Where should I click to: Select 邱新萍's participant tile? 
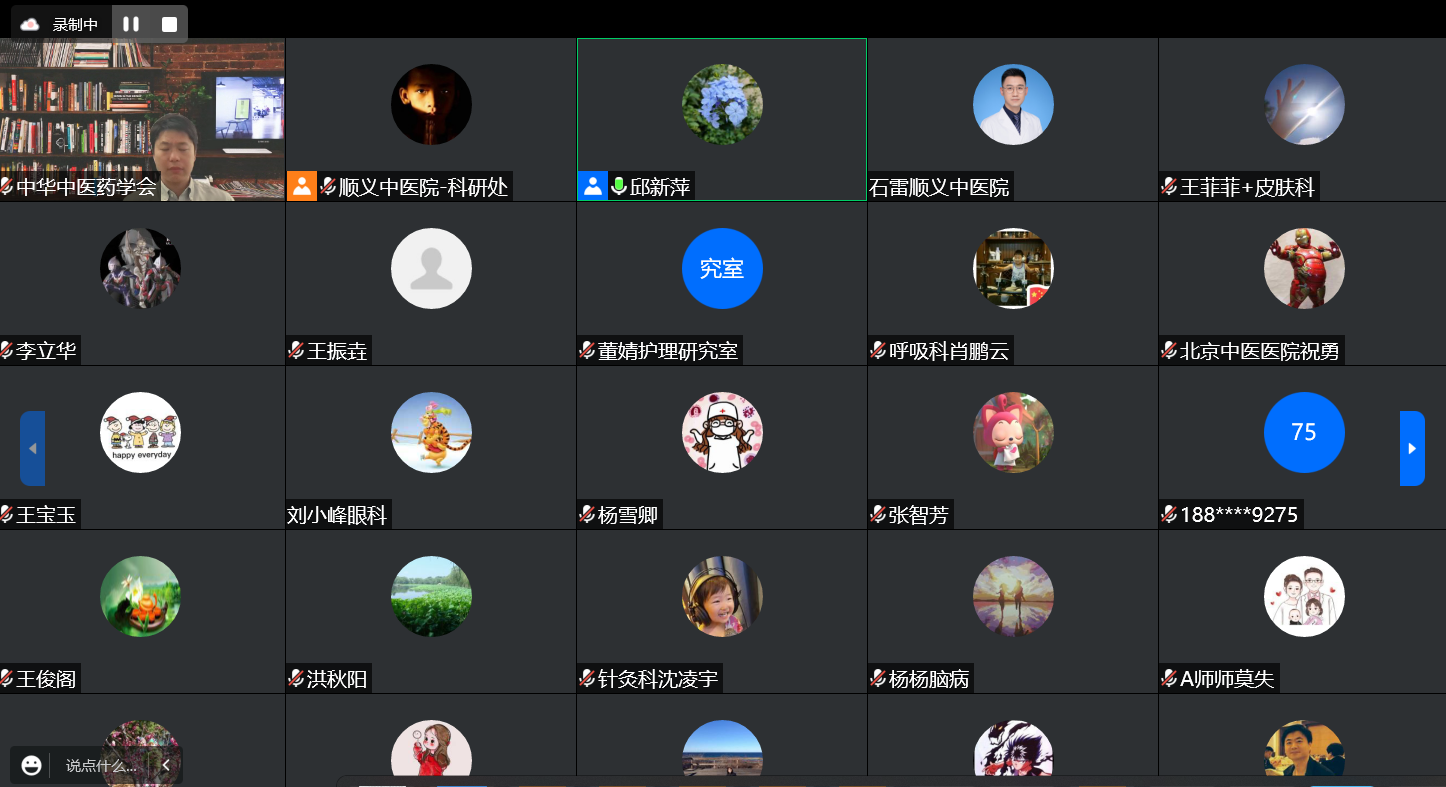(721, 120)
